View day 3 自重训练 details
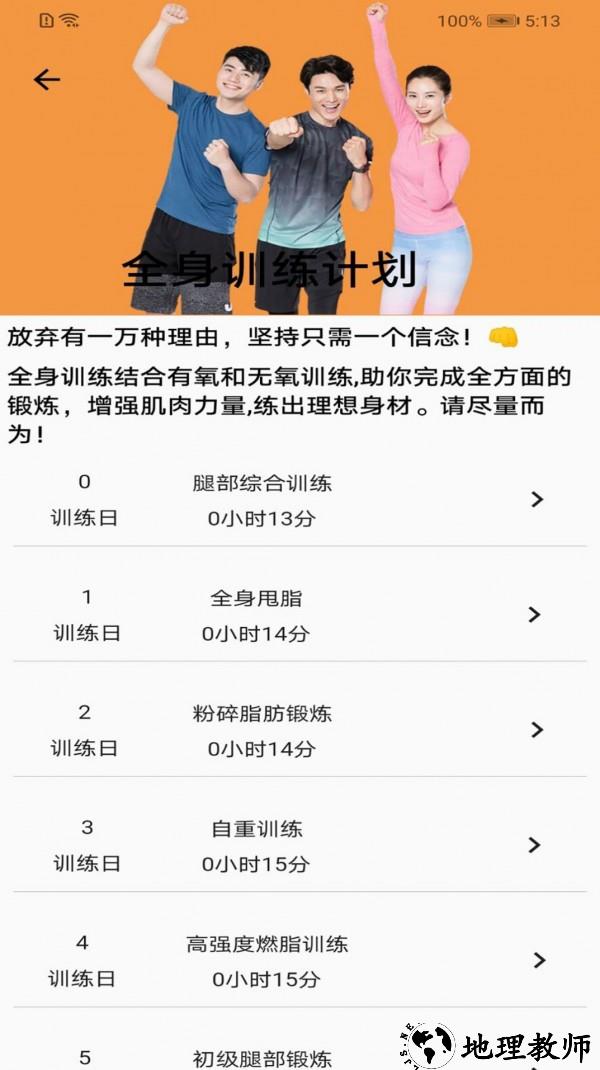This screenshot has width=600, height=1070. pyautogui.click(x=300, y=845)
